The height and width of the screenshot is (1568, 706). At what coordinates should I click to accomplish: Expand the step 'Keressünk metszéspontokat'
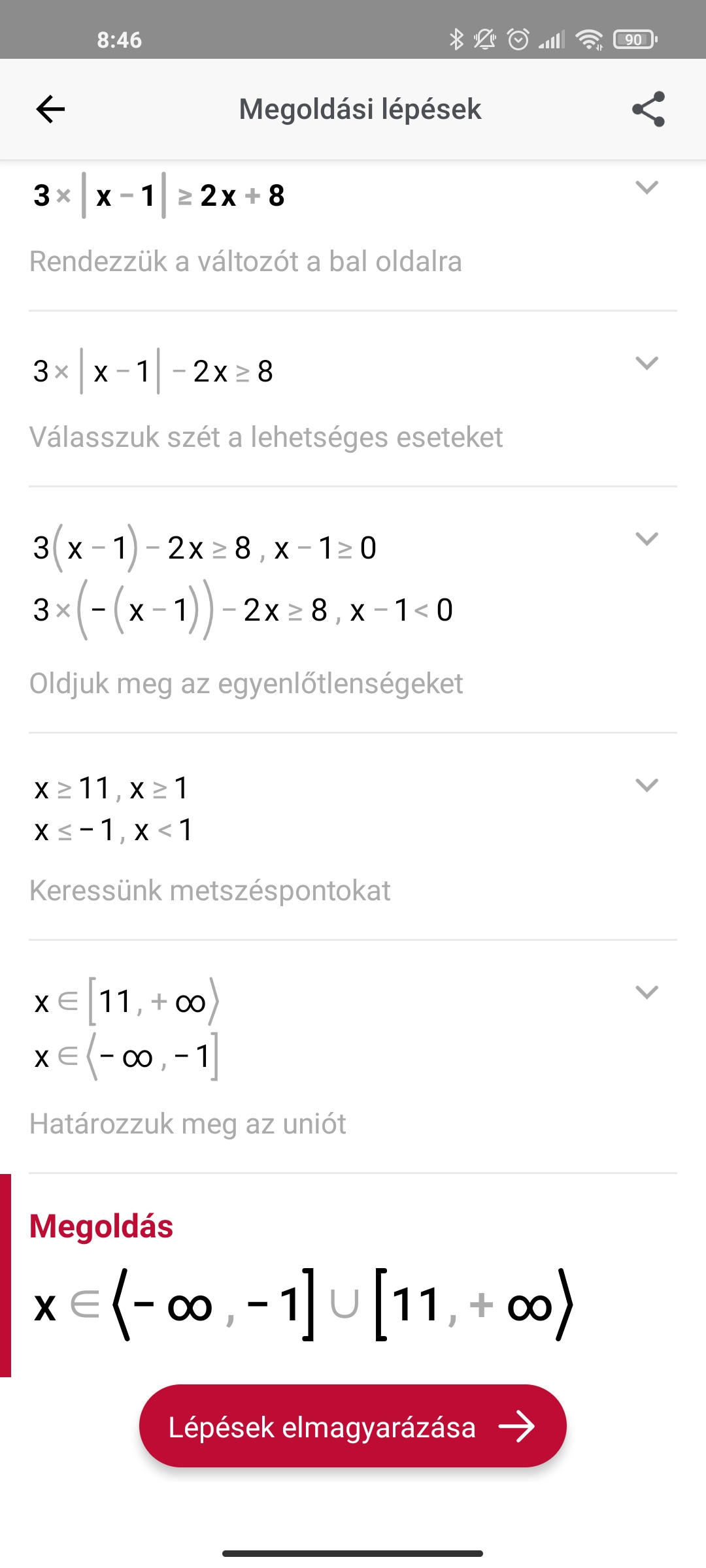(x=647, y=785)
